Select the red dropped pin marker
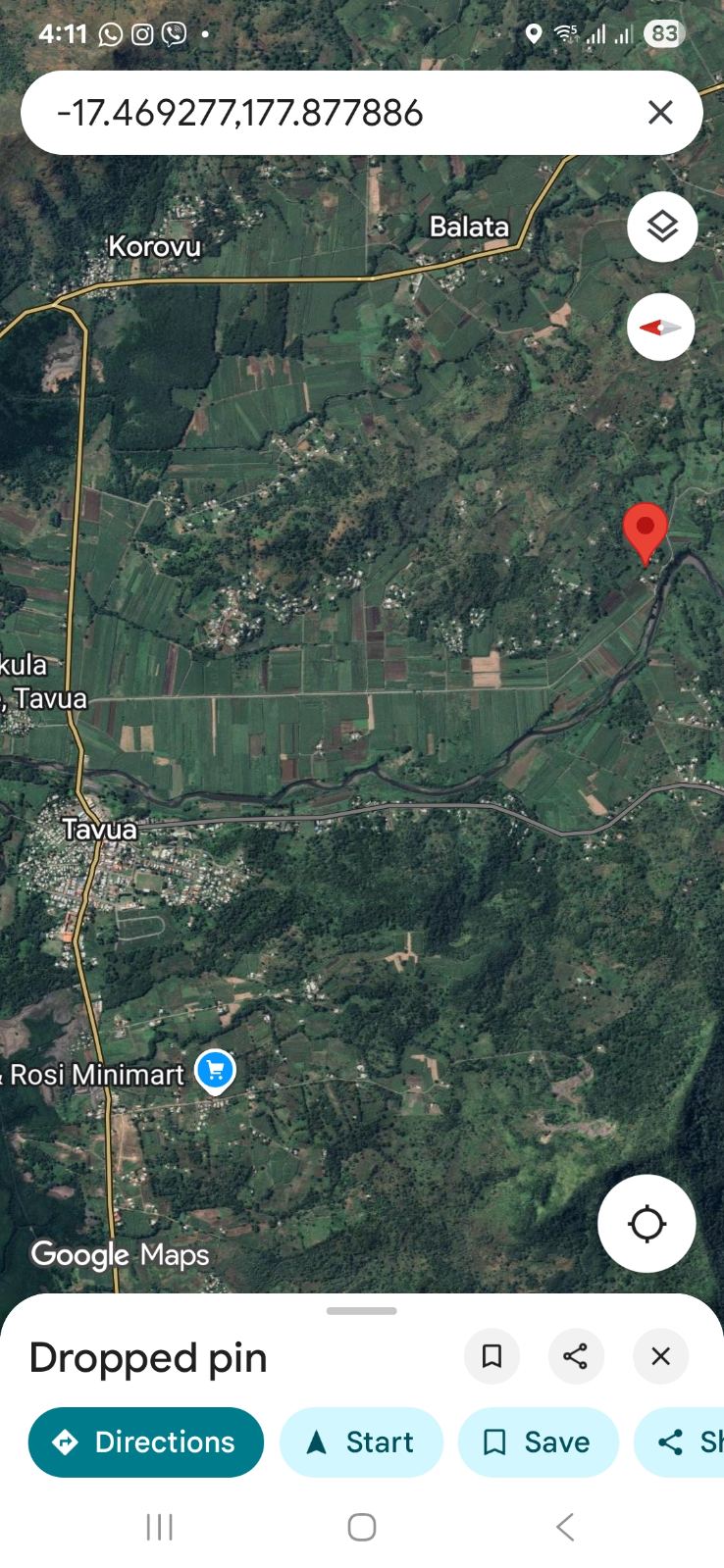The image size is (724, 1568). [x=645, y=531]
